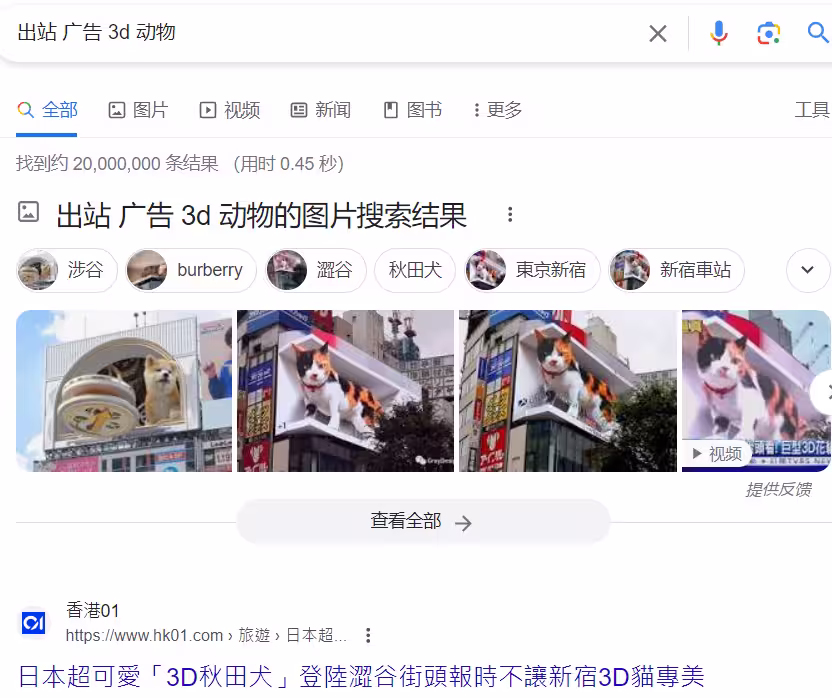Switch to the 图片 tab

pyautogui.click(x=138, y=110)
